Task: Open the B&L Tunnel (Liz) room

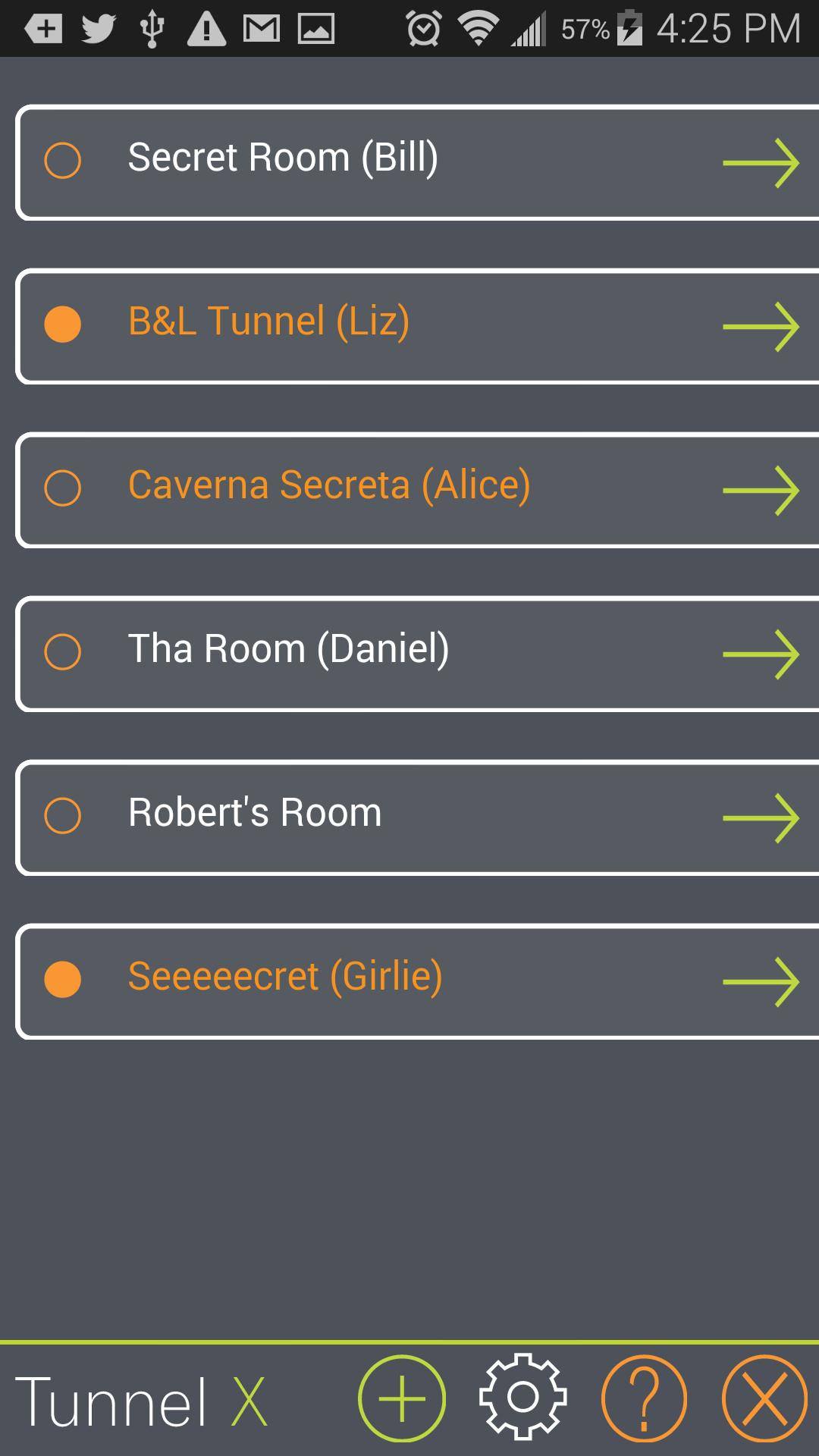Action: (417, 326)
